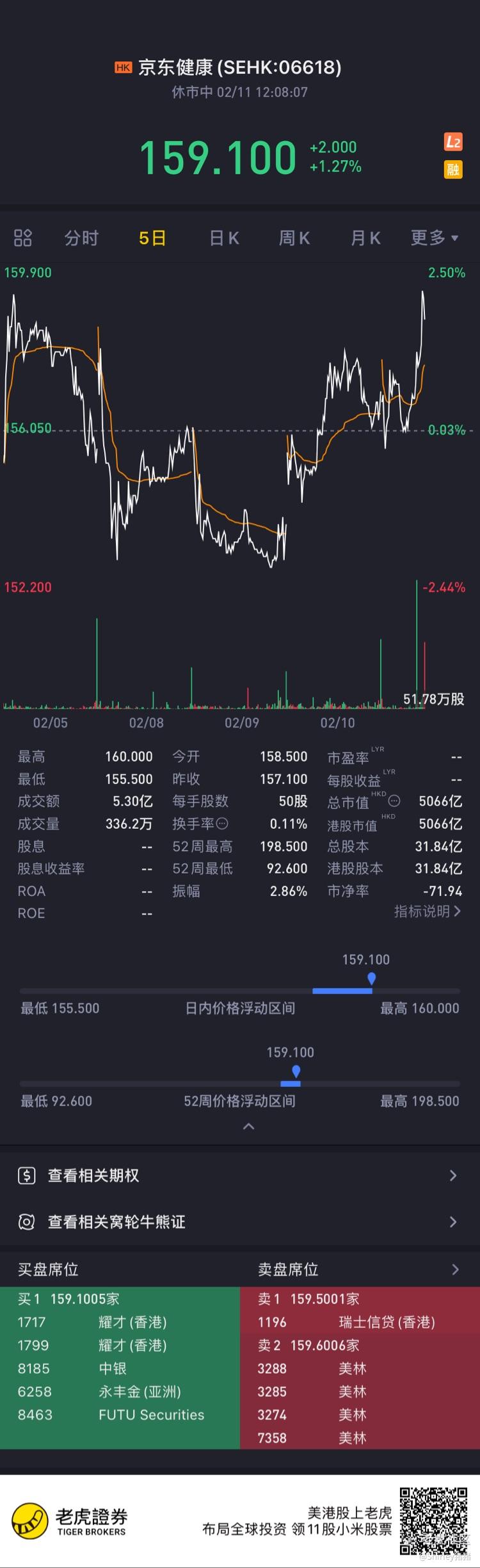480x1568 pixels.
Task: Open 查看相关期权 related options
Action: pos(240,1175)
